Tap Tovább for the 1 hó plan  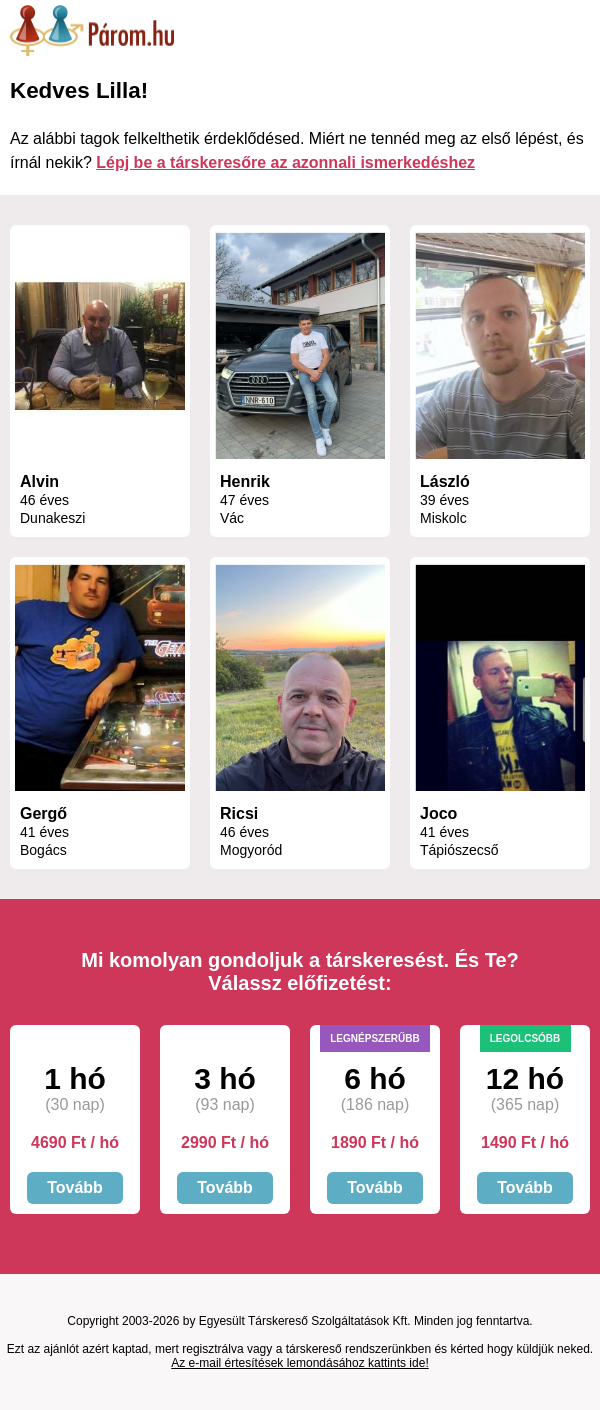pos(75,1187)
